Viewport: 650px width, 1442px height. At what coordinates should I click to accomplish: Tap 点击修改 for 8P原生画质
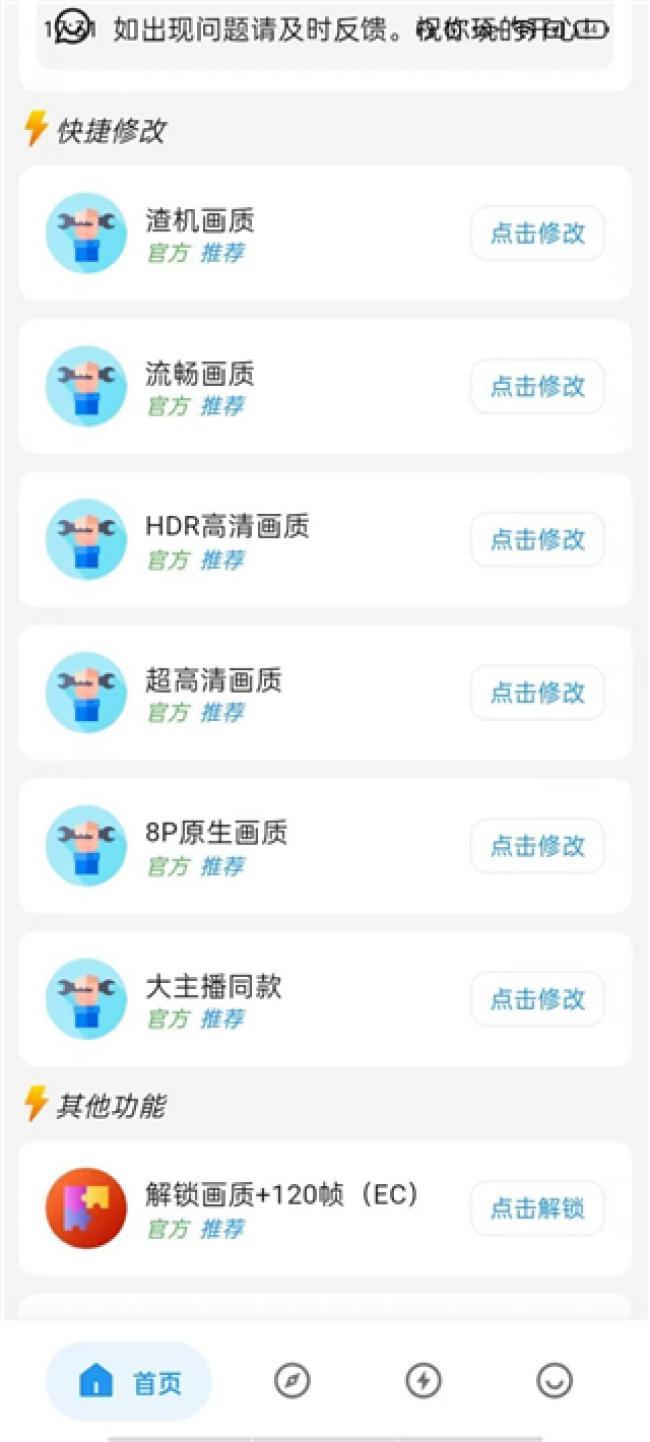(x=537, y=846)
